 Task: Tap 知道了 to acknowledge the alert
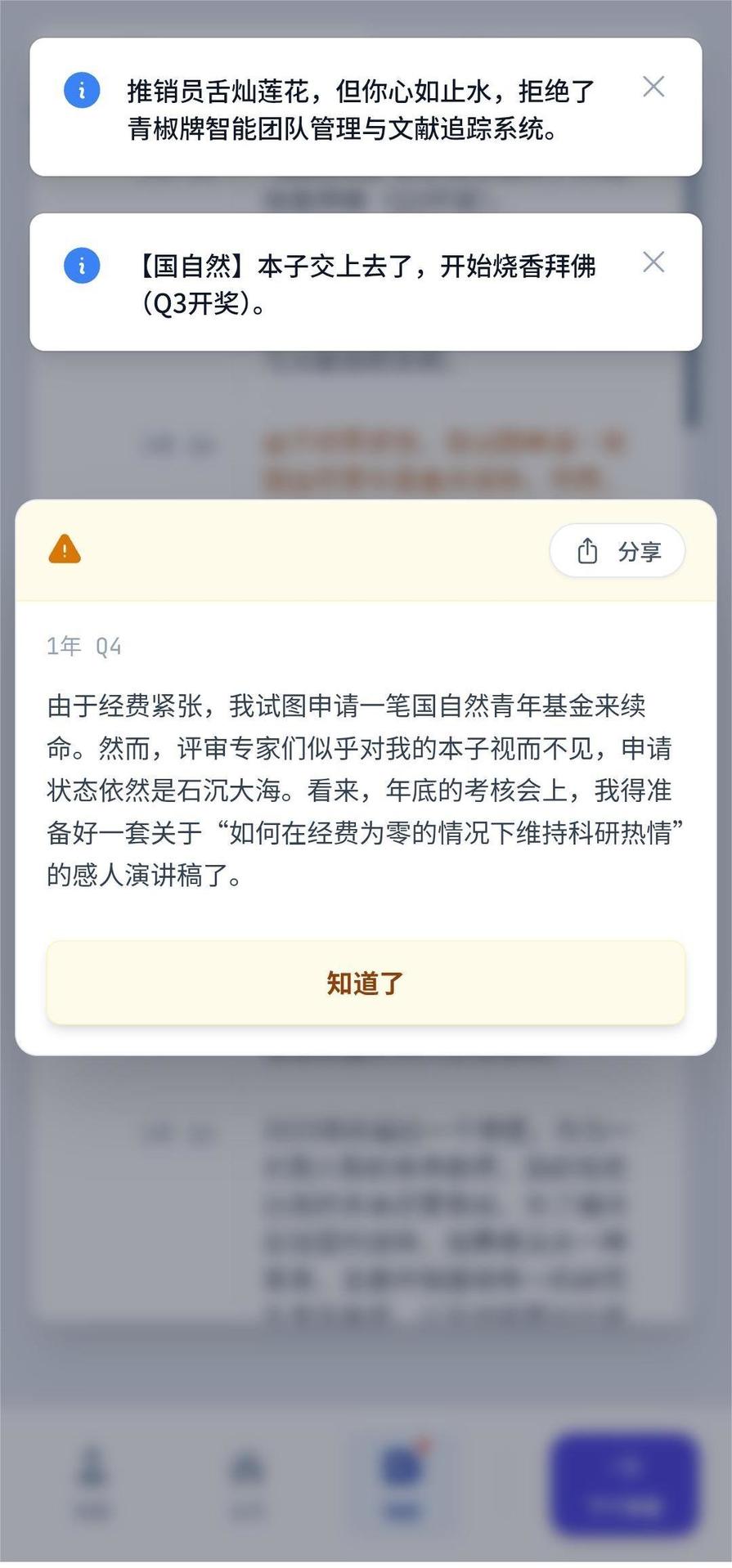(x=366, y=982)
